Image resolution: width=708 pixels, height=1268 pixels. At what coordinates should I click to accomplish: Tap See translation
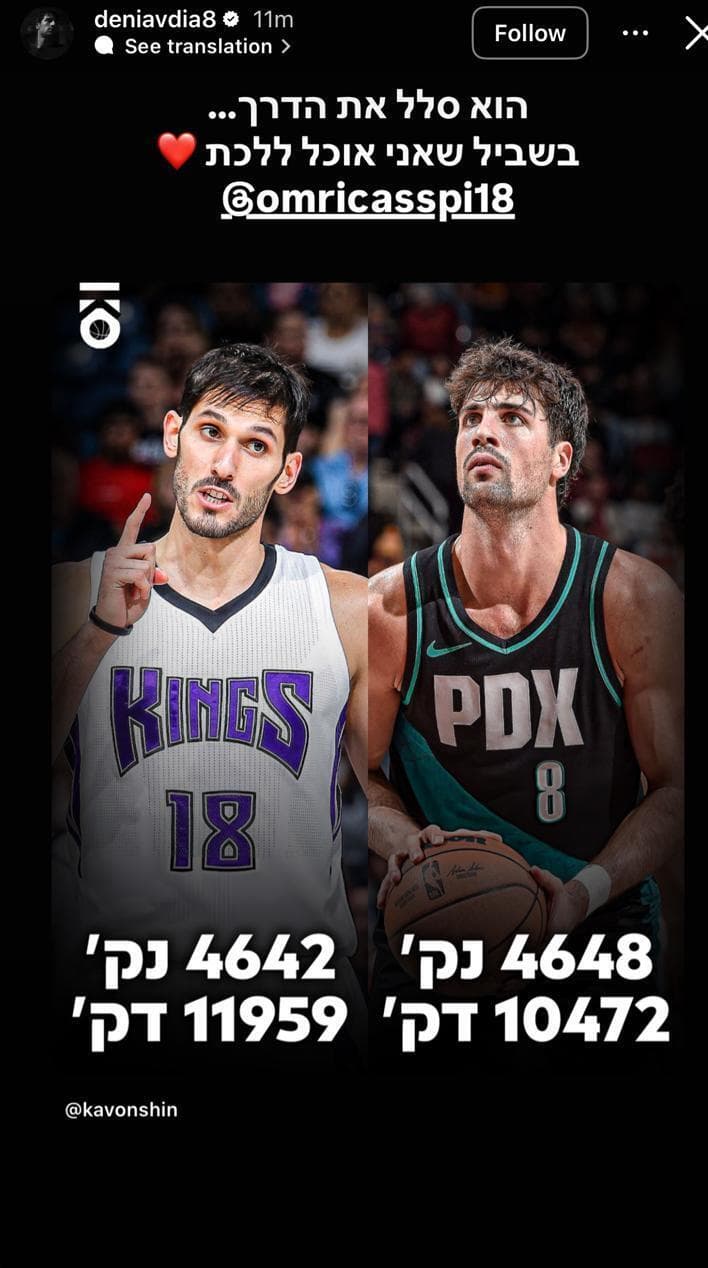coord(197,46)
